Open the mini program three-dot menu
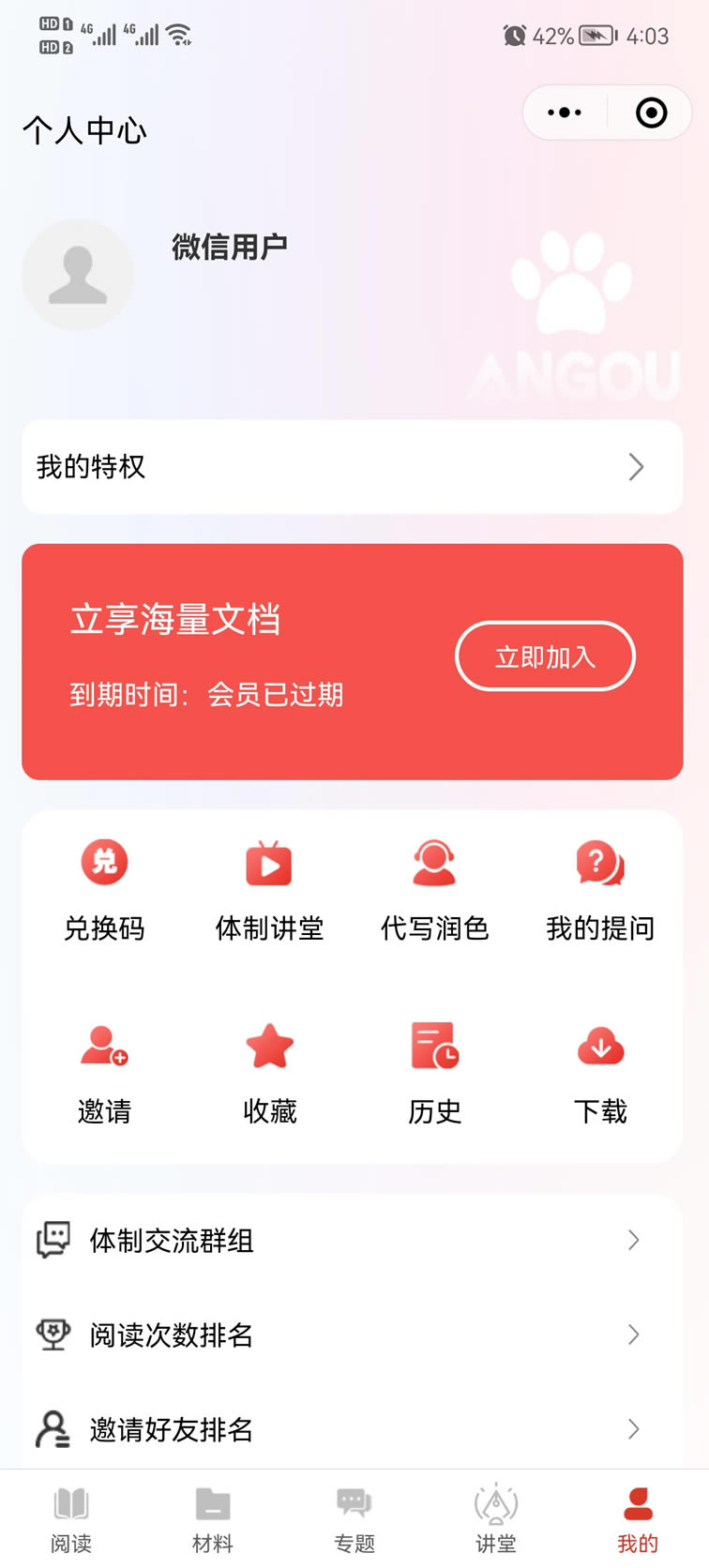 click(x=565, y=113)
